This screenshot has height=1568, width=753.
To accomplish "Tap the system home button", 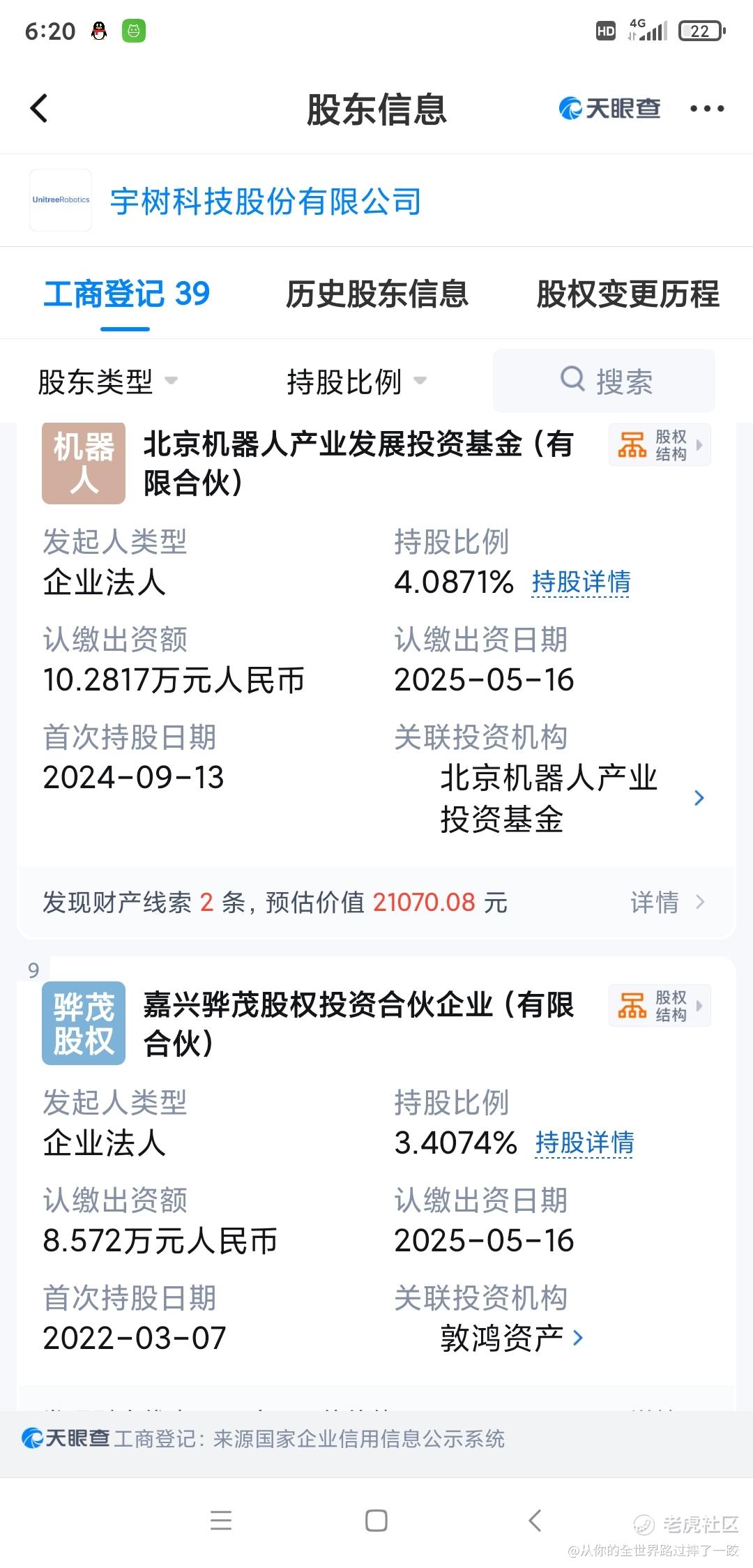I will point(376,1521).
